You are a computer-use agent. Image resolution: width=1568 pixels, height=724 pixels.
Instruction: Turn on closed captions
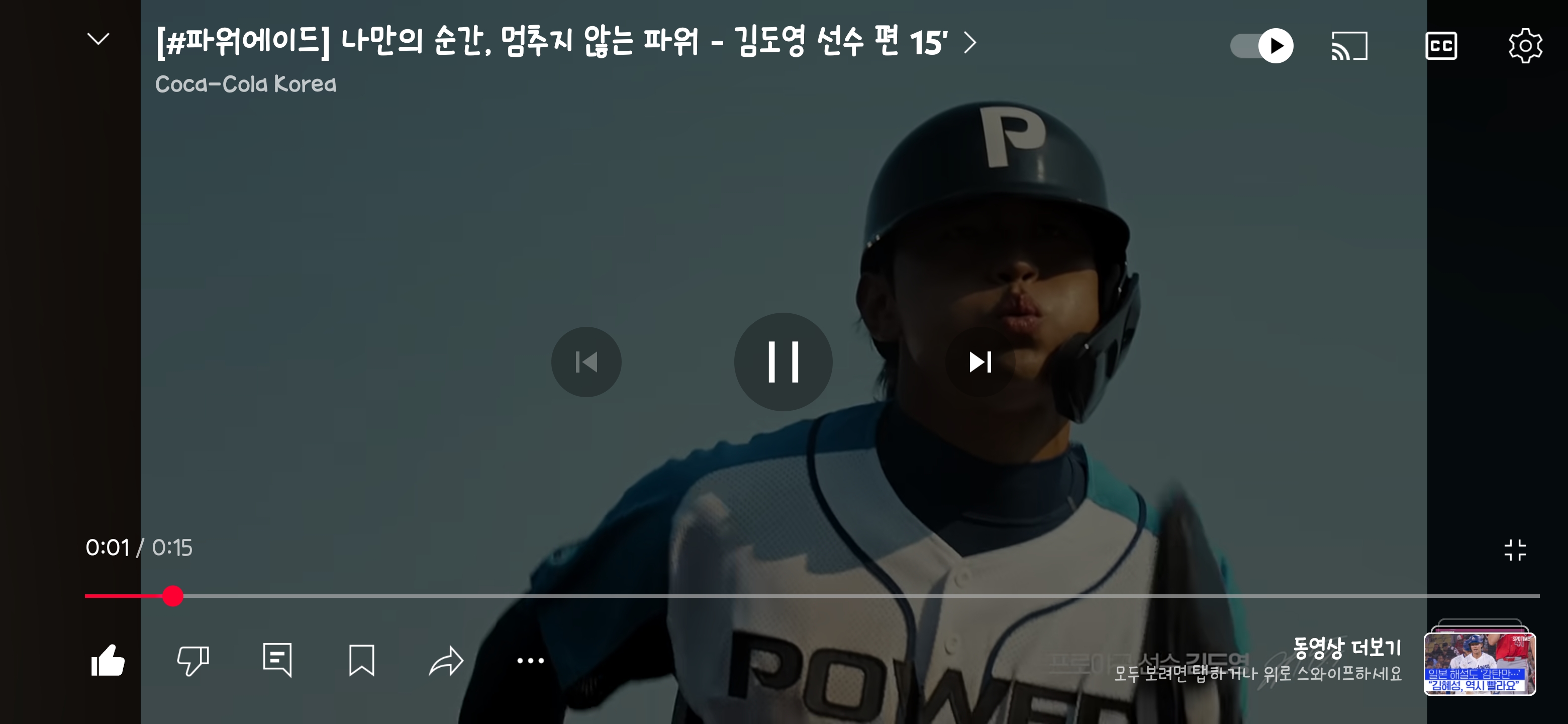coord(1440,46)
